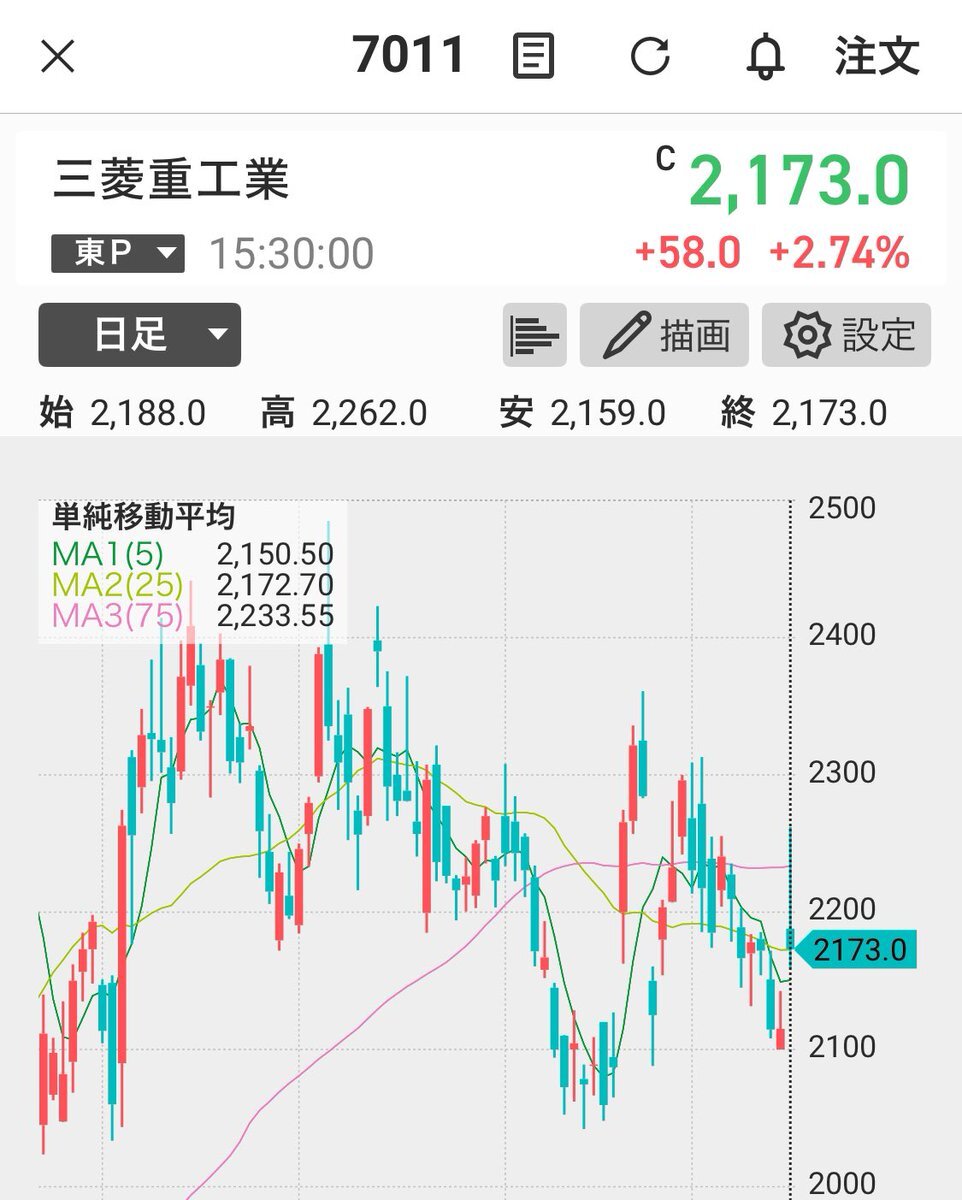Tap the green current price 2,173.0
This screenshot has height=1200, width=962.
pyautogui.click(x=800, y=185)
